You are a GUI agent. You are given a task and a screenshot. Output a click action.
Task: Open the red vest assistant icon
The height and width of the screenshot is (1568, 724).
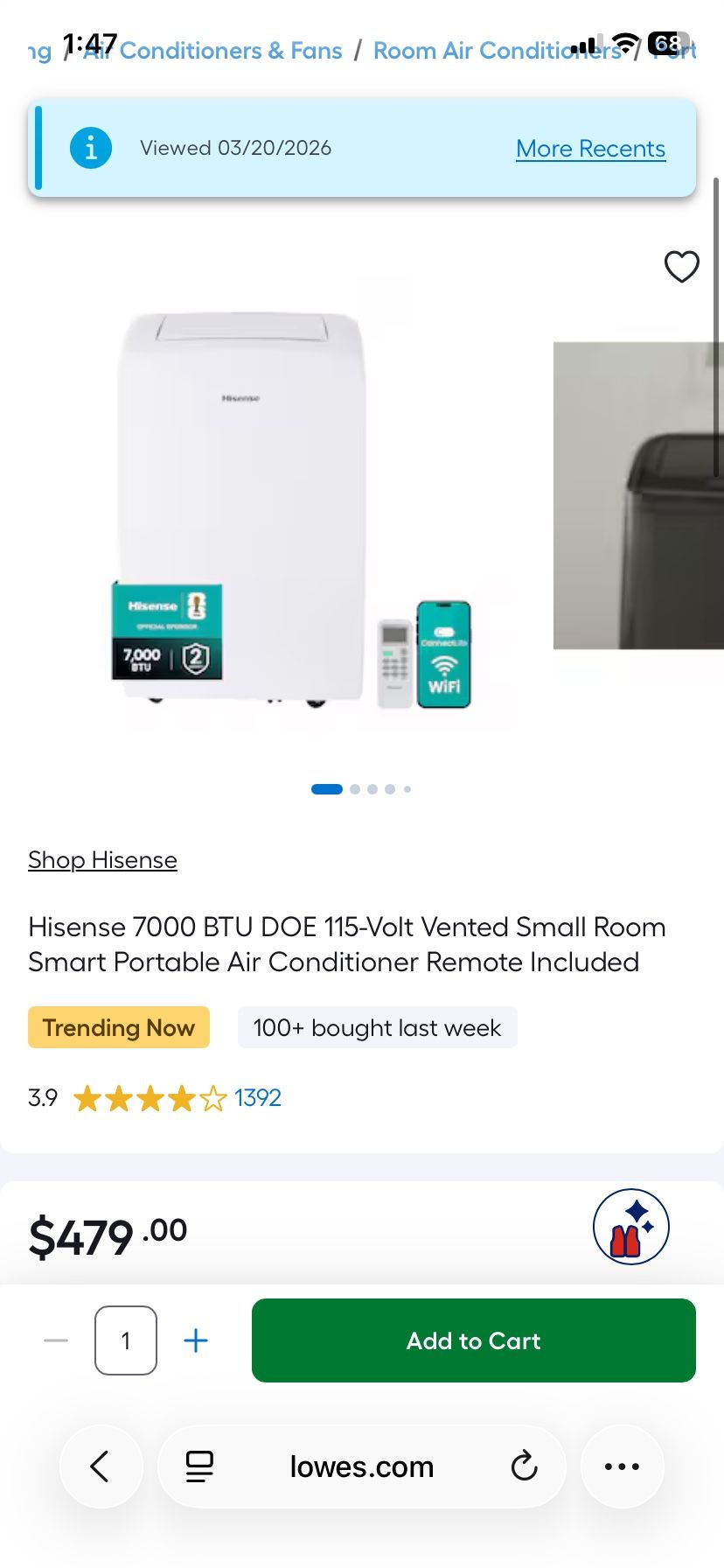(631, 1227)
